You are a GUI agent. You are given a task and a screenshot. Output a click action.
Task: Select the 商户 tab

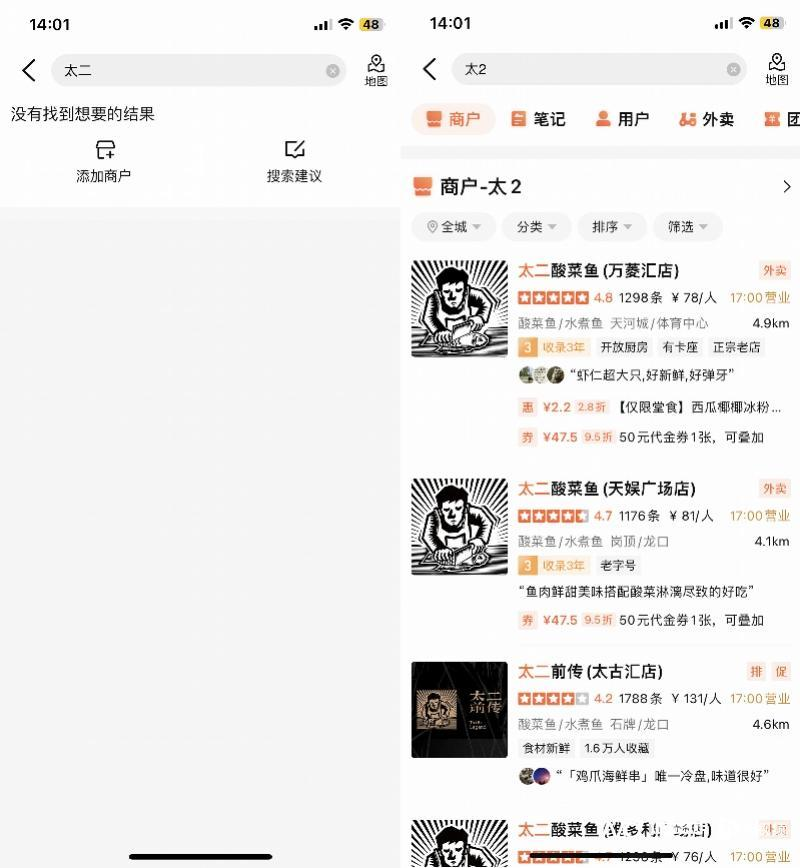pyautogui.click(x=453, y=119)
